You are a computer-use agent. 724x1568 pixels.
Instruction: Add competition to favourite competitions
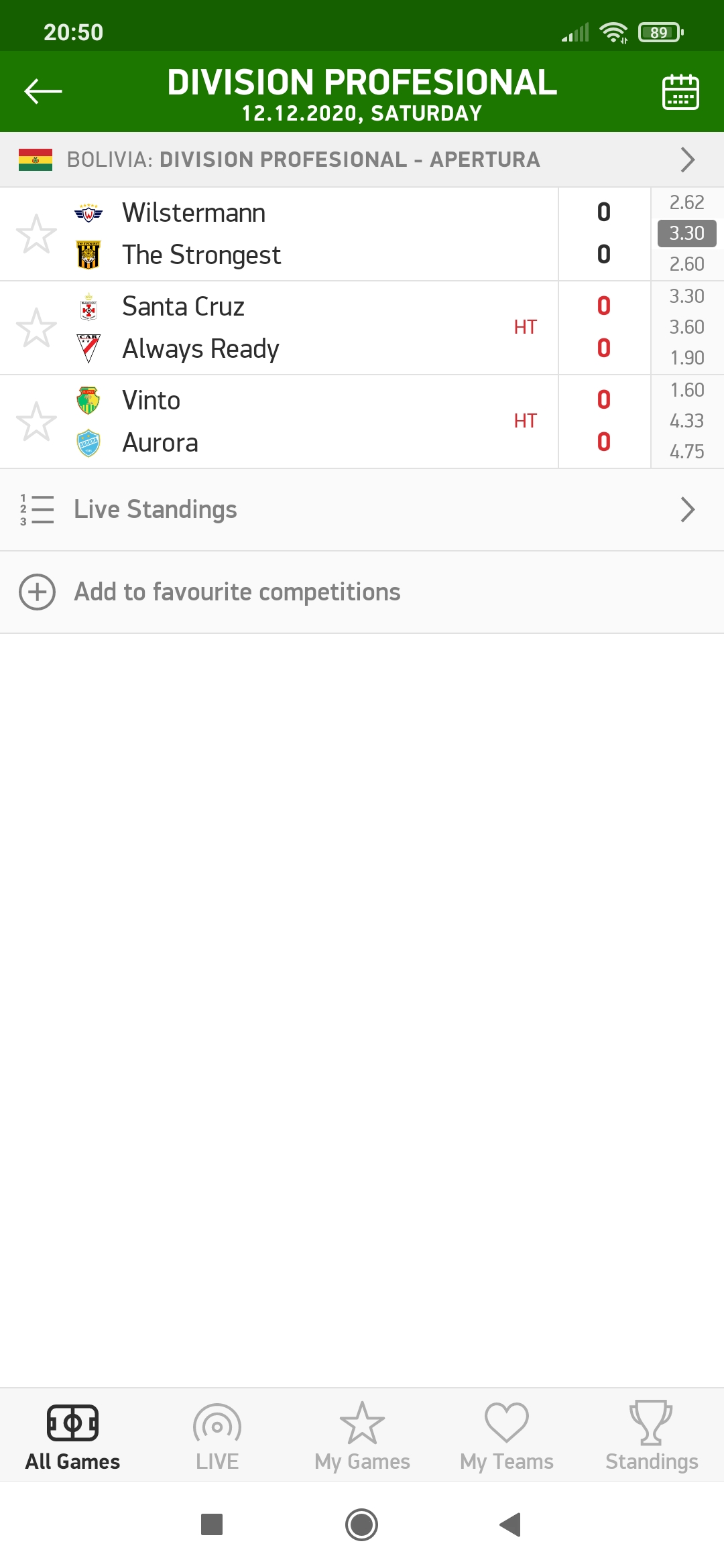362,592
